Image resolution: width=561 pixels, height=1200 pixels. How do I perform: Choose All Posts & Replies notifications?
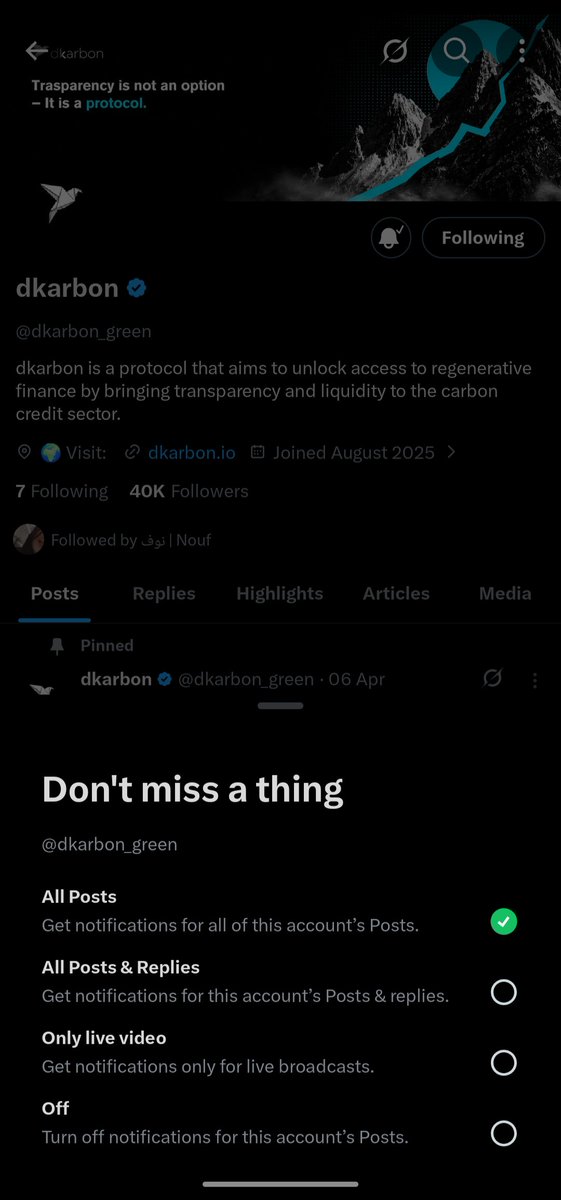280,981
